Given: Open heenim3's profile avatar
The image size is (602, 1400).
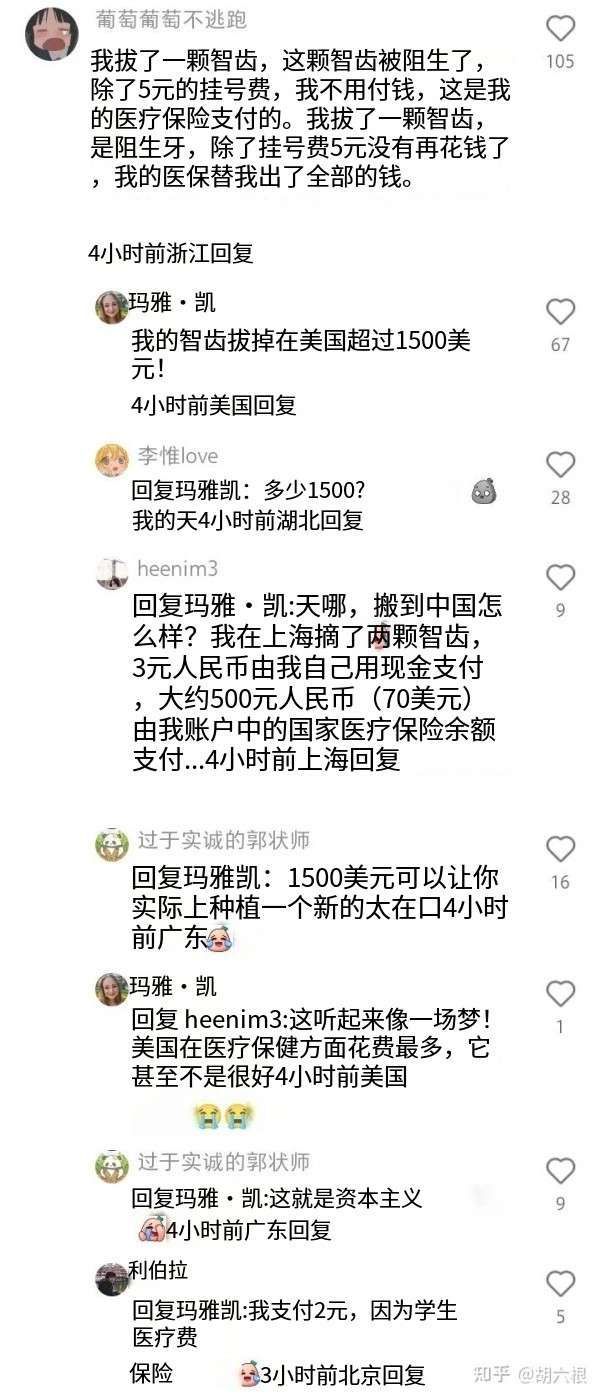Looking at the screenshot, I should coord(111,573).
